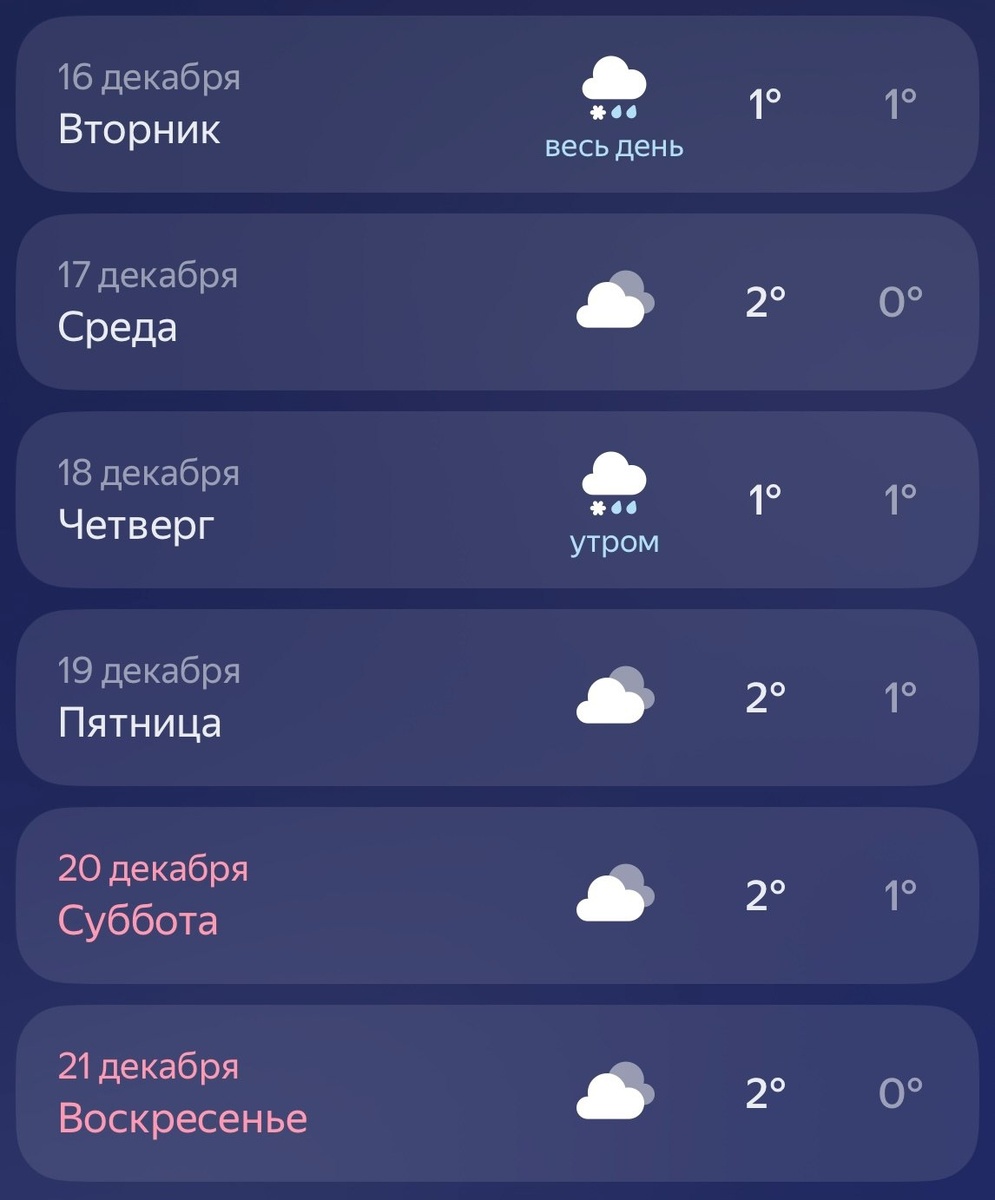View details for Среда, 17 декабря
This screenshot has height=1200, width=995.
[x=497, y=301]
